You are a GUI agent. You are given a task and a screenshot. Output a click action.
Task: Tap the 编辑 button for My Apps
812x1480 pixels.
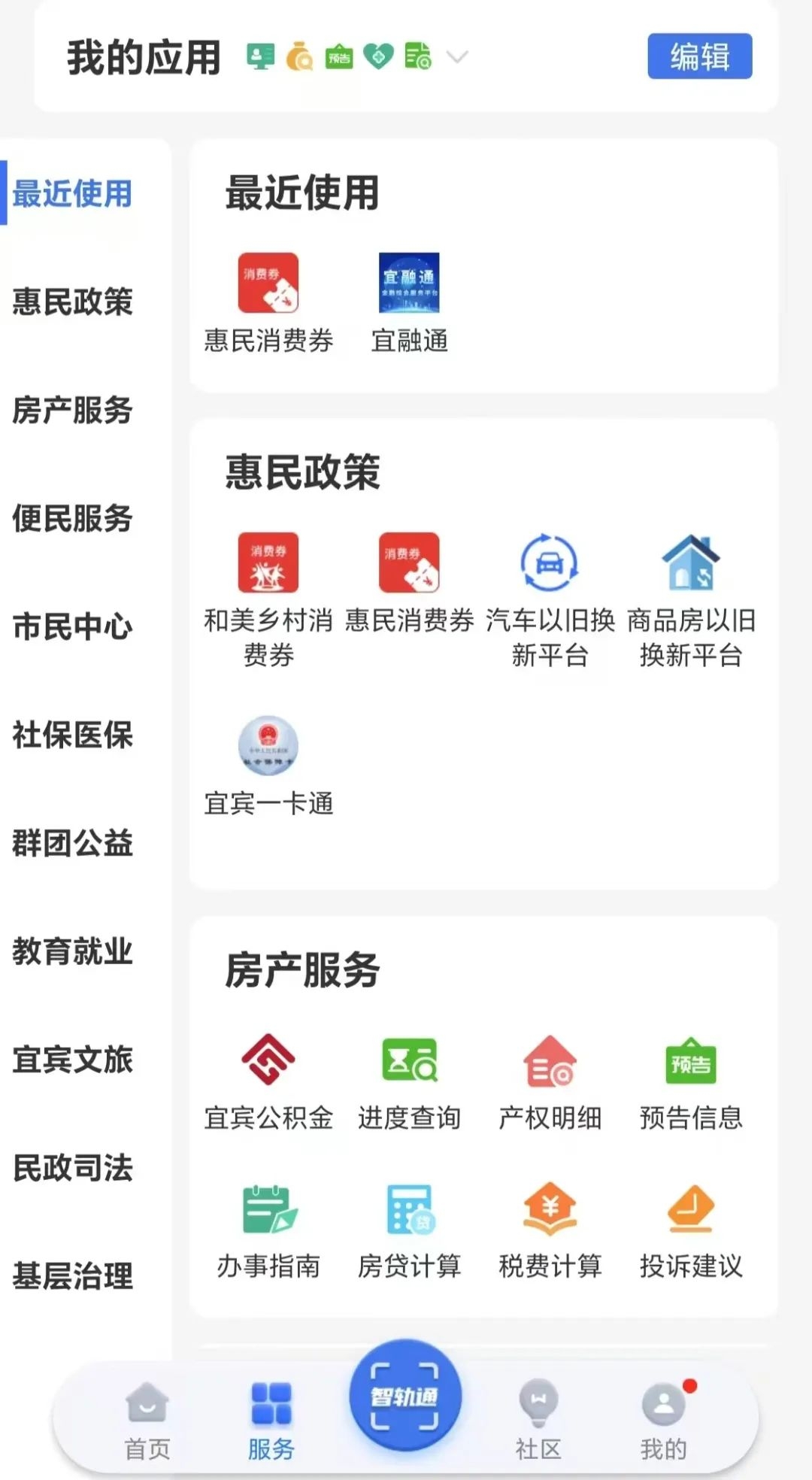[x=699, y=56]
